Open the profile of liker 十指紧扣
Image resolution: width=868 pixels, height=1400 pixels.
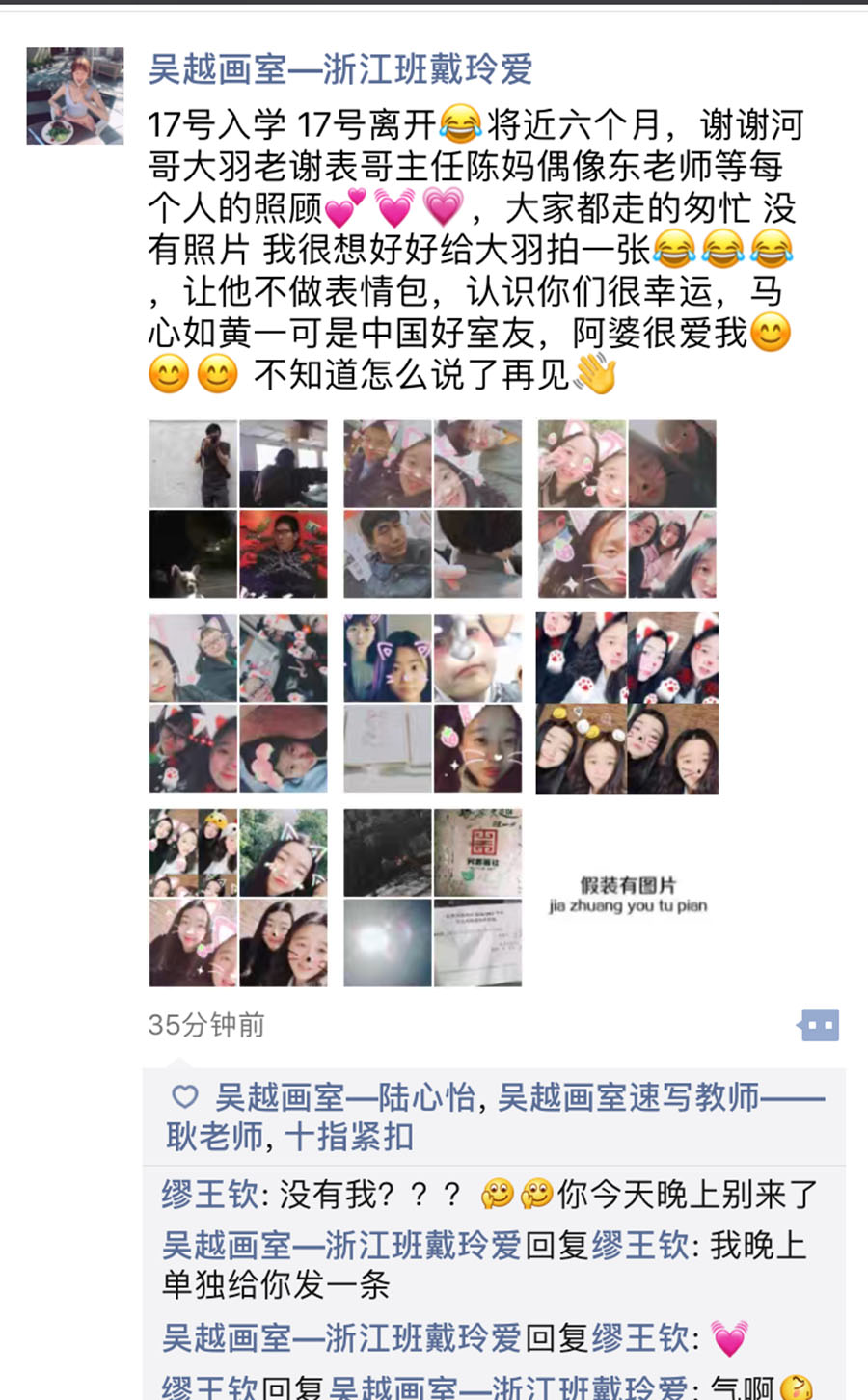[349, 1137]
